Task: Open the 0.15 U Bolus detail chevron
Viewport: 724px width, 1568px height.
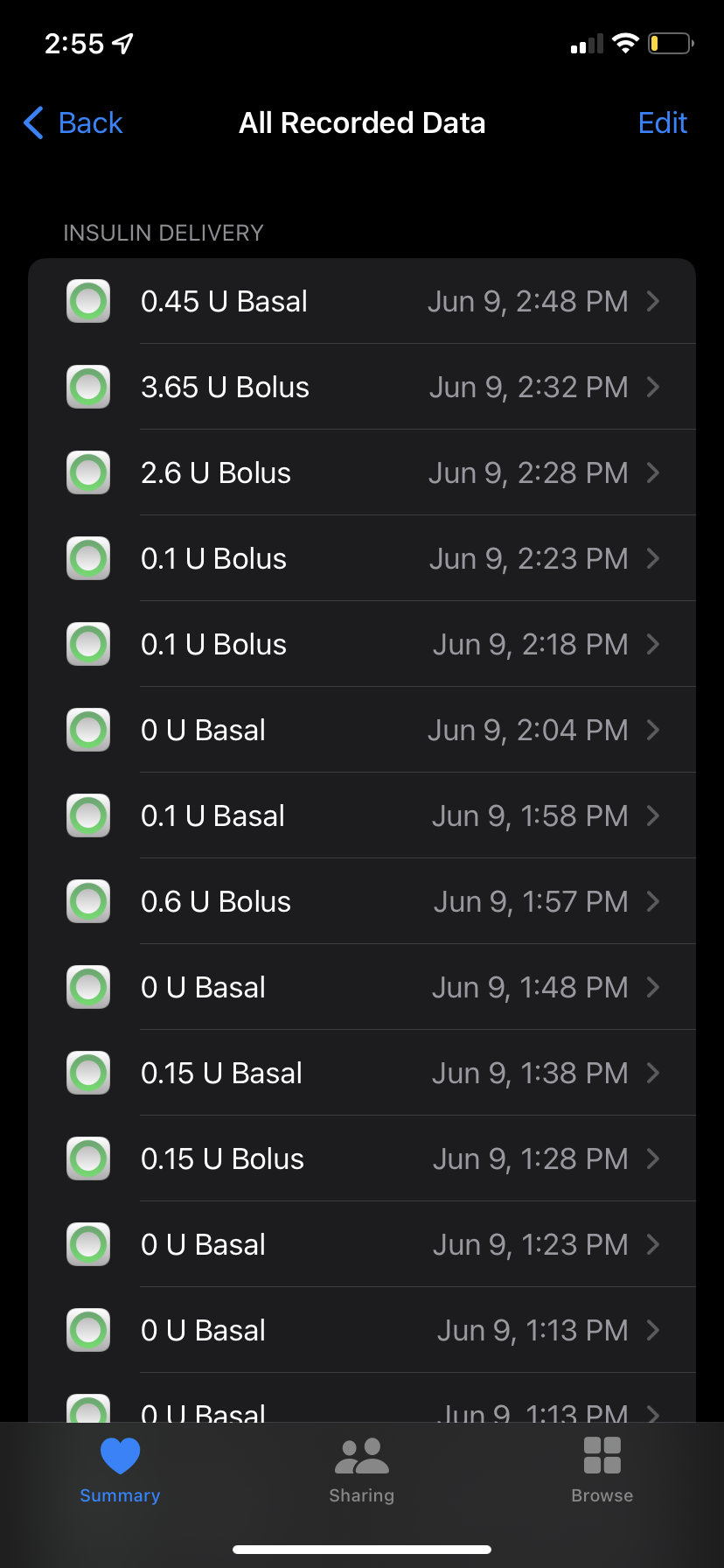Action: tap(653, 1158)
